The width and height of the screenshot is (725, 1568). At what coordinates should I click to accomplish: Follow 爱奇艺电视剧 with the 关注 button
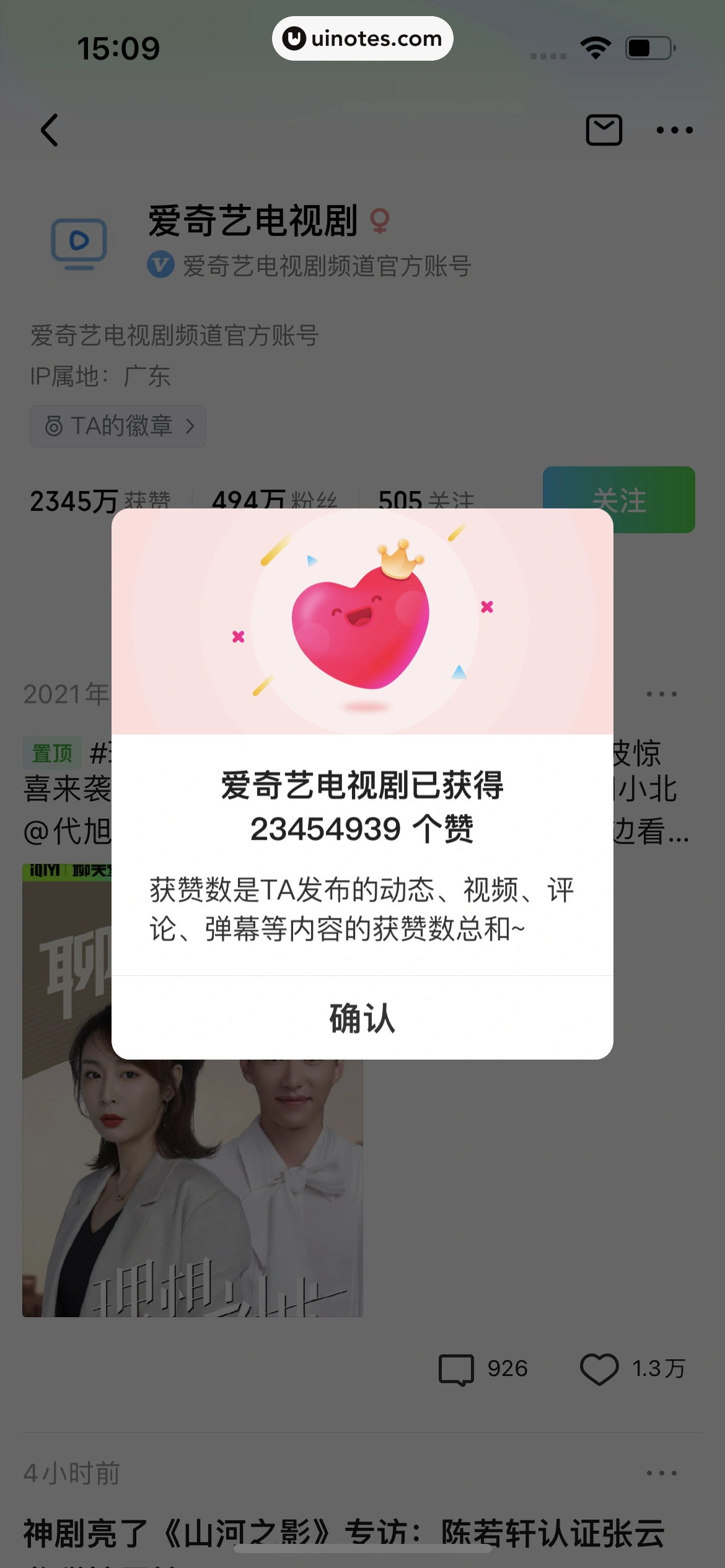click(618, 499)
